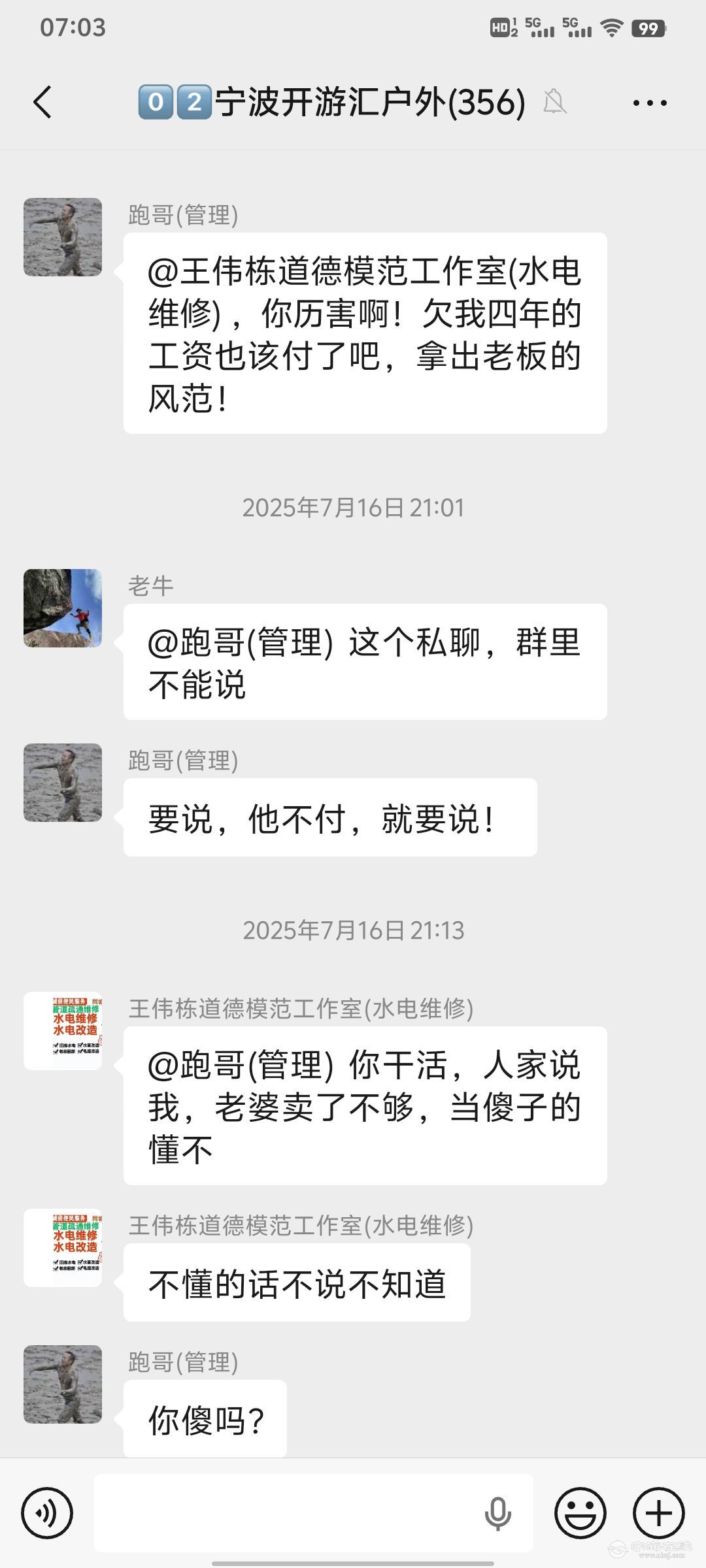706x1568 pixels.
Task: Switch to voice message input
Action: click(47, 1512)
